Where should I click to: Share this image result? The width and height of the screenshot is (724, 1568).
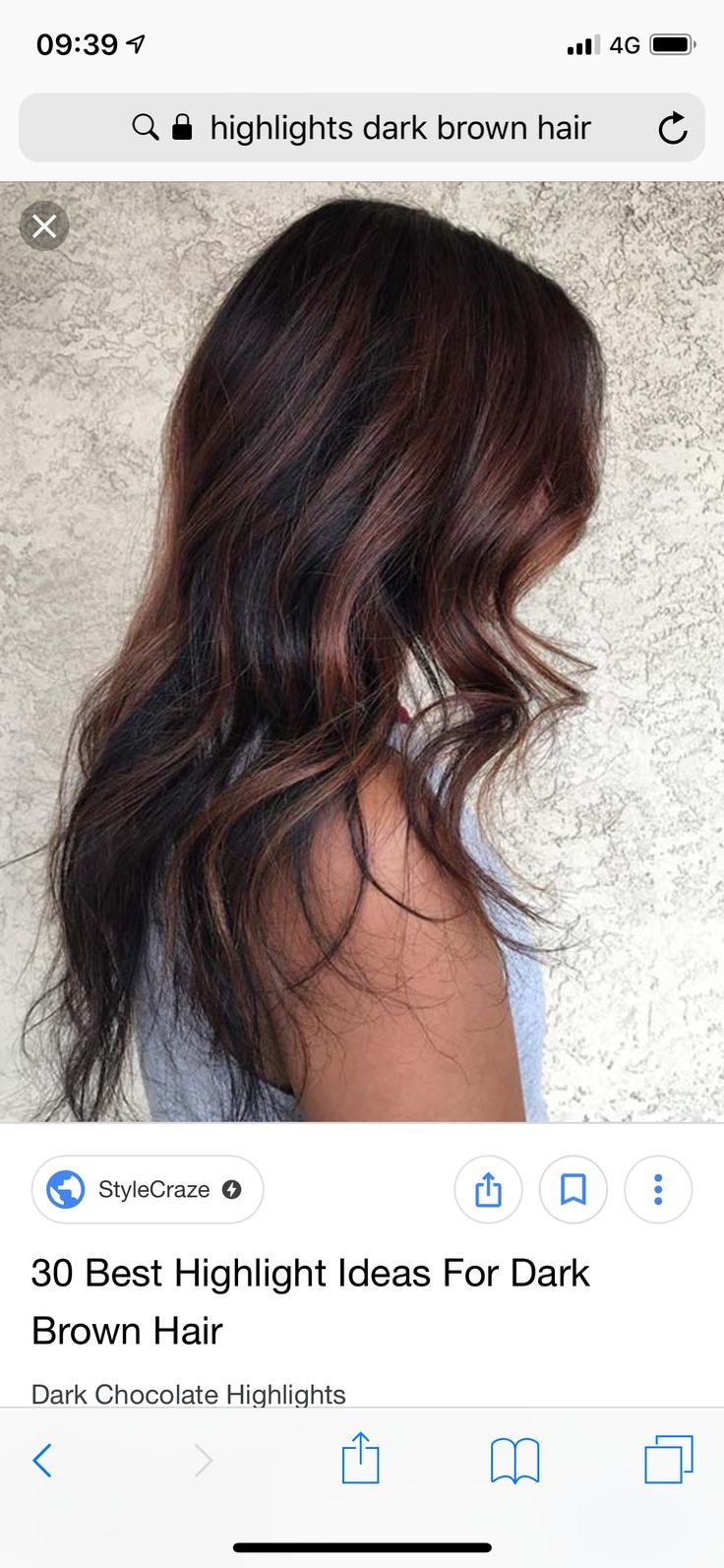click(x=488, y=1189)
